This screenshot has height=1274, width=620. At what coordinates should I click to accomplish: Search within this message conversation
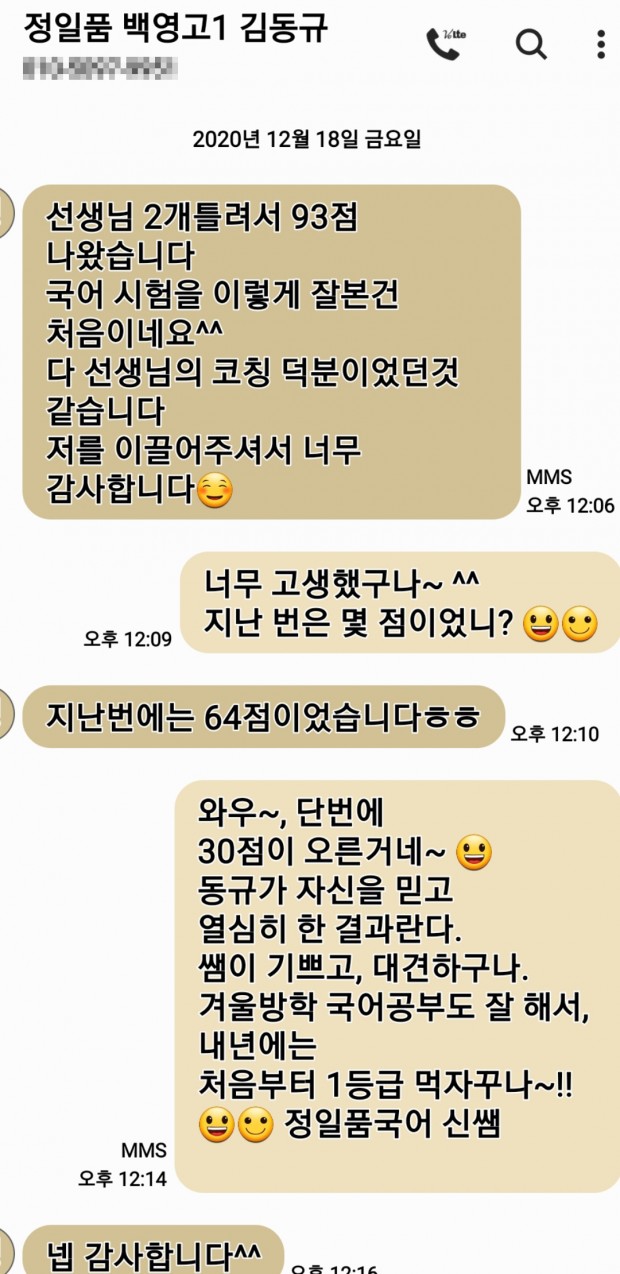pos(531,44)
